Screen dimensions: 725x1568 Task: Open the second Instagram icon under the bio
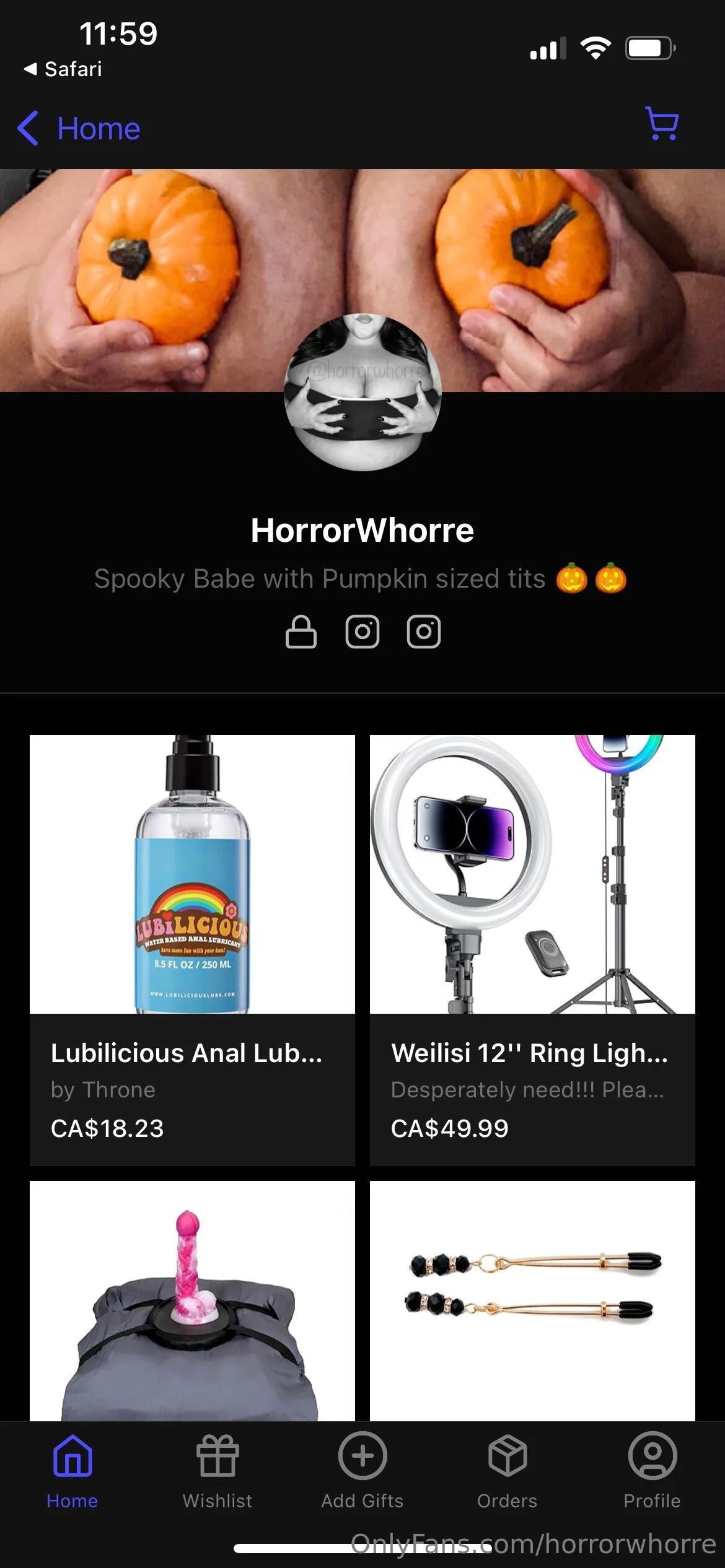(423, 632)
